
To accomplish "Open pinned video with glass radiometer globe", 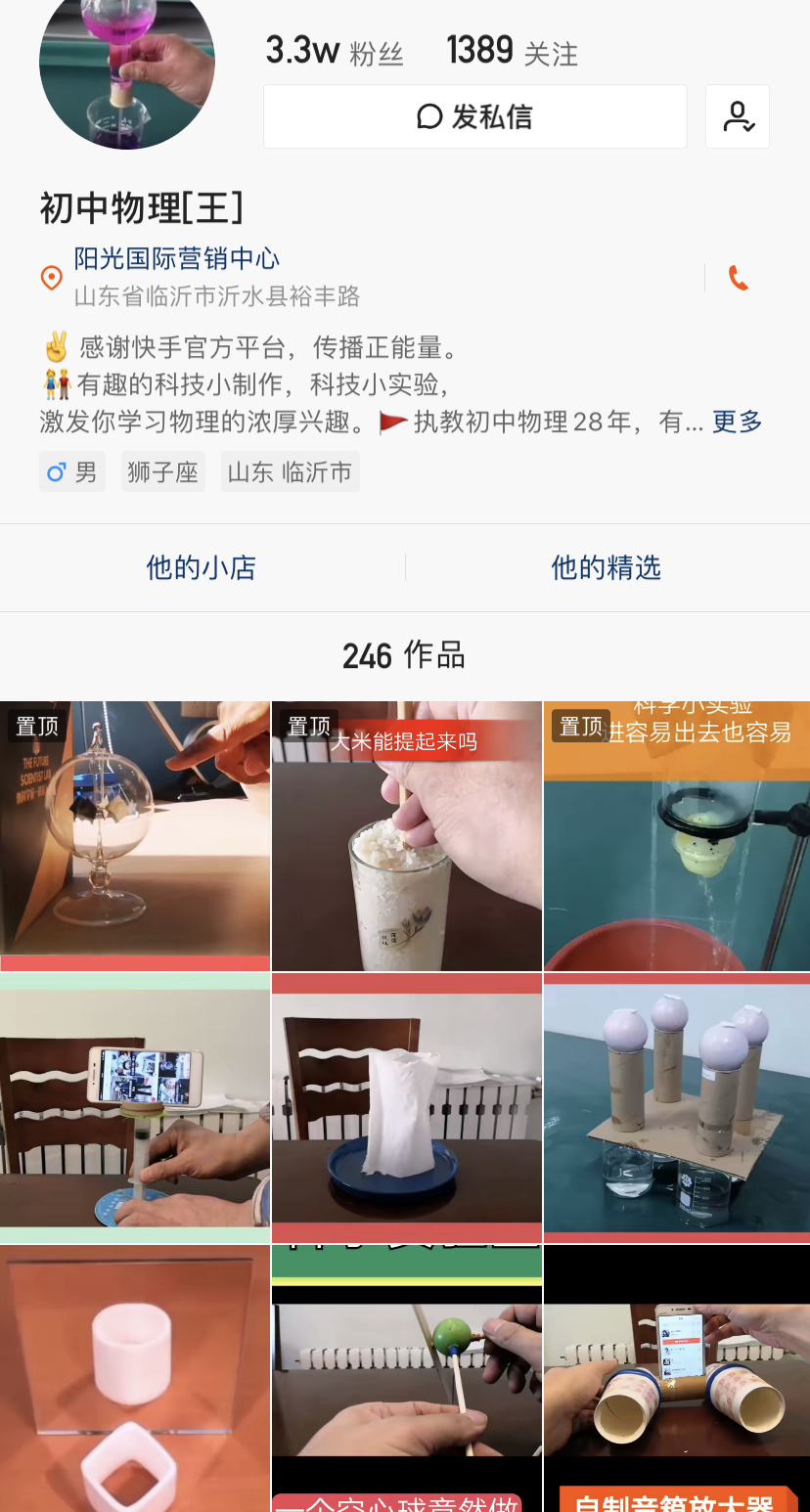I will [x=135, y=836].
